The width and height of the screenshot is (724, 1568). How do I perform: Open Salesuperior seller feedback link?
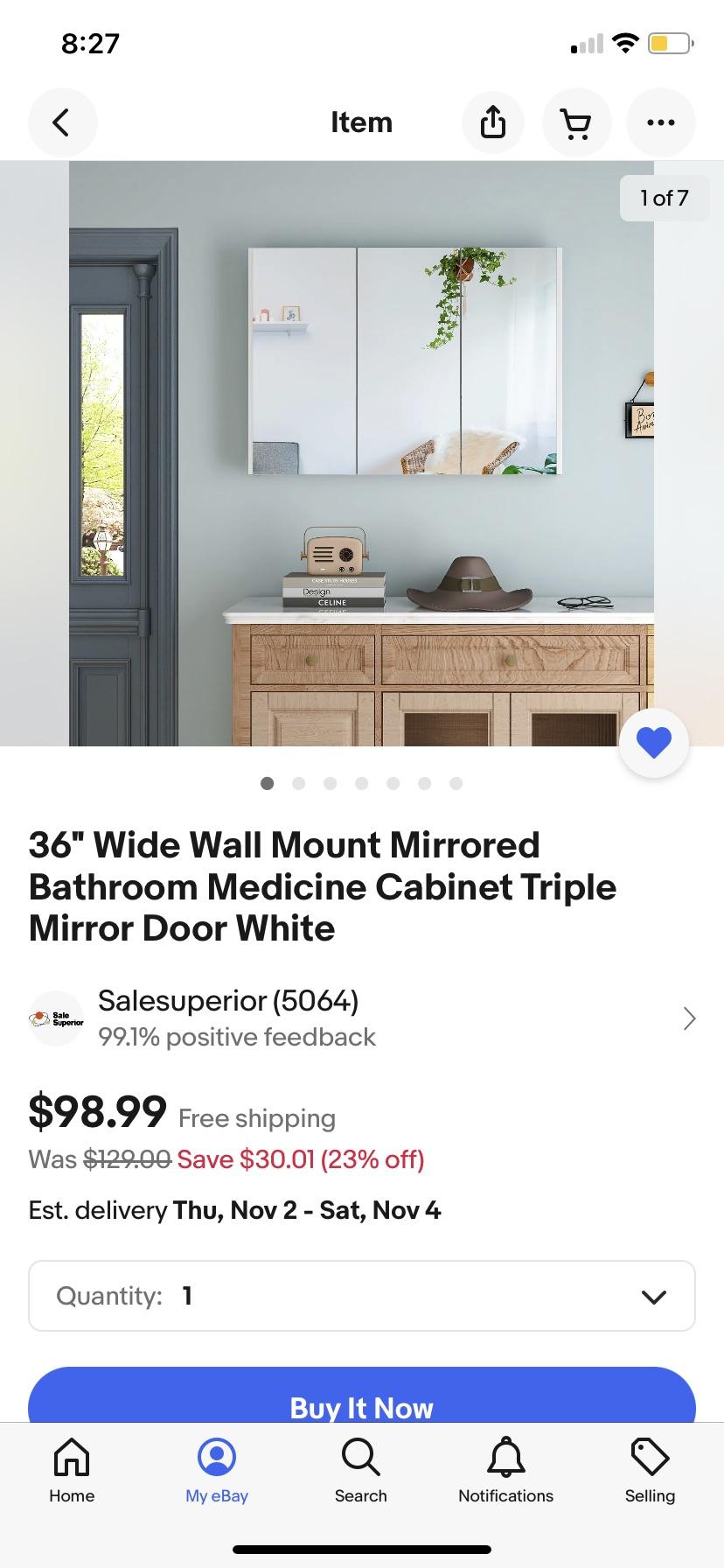pos(237,1037)
